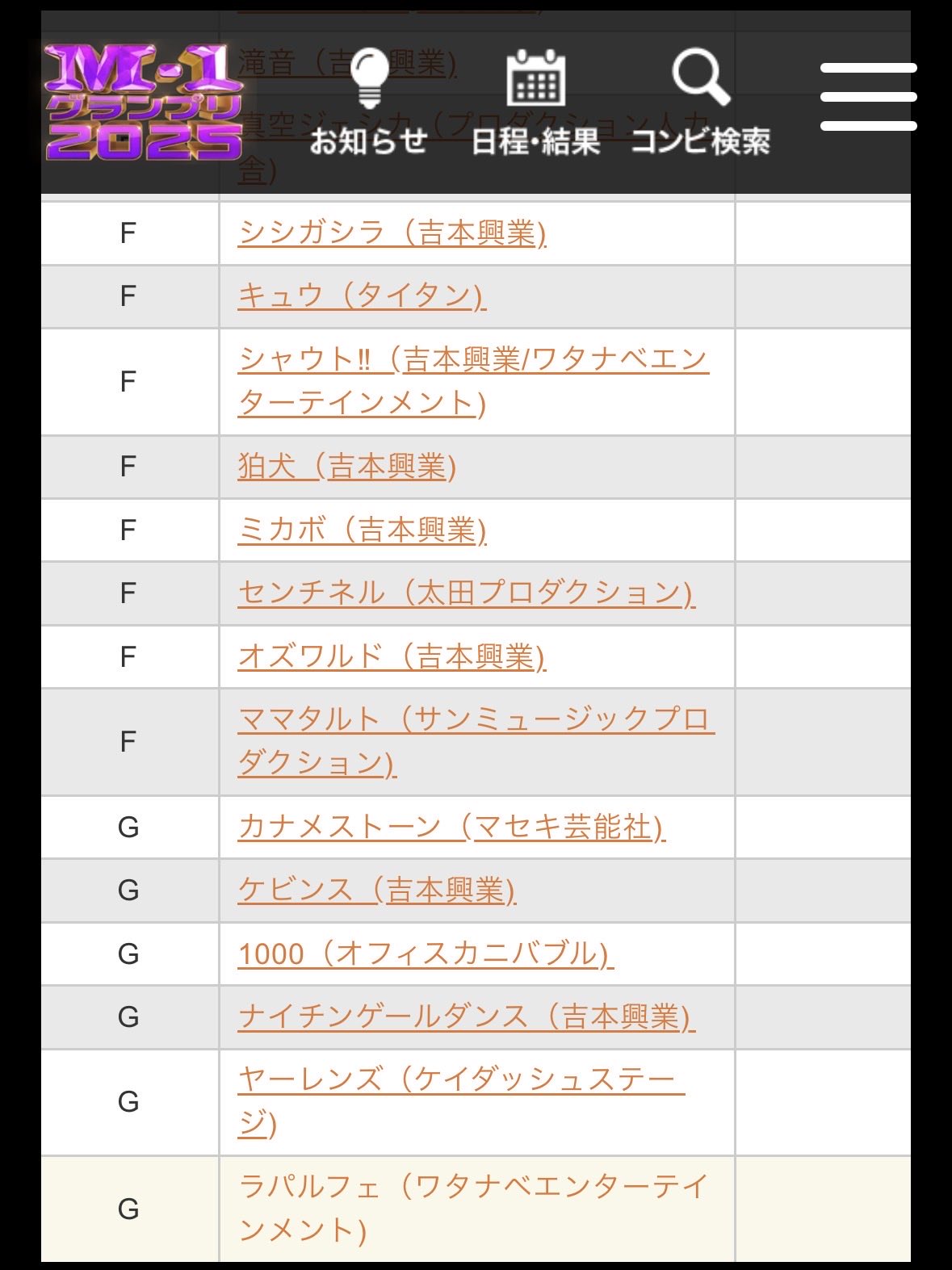Open ママタルト combo link
The width and height of the screenshot is (952, 1270).
(476, 741)
